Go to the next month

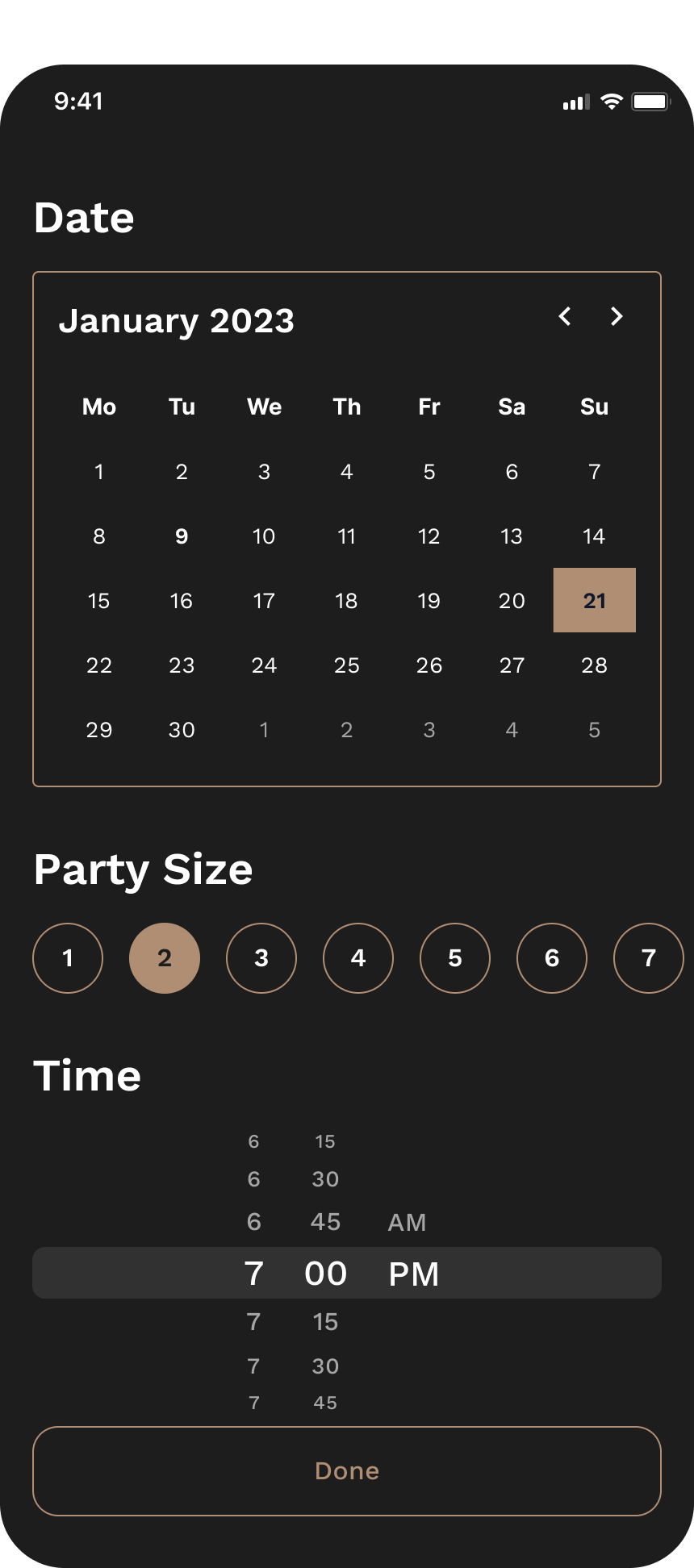click(x=617, y=316)
